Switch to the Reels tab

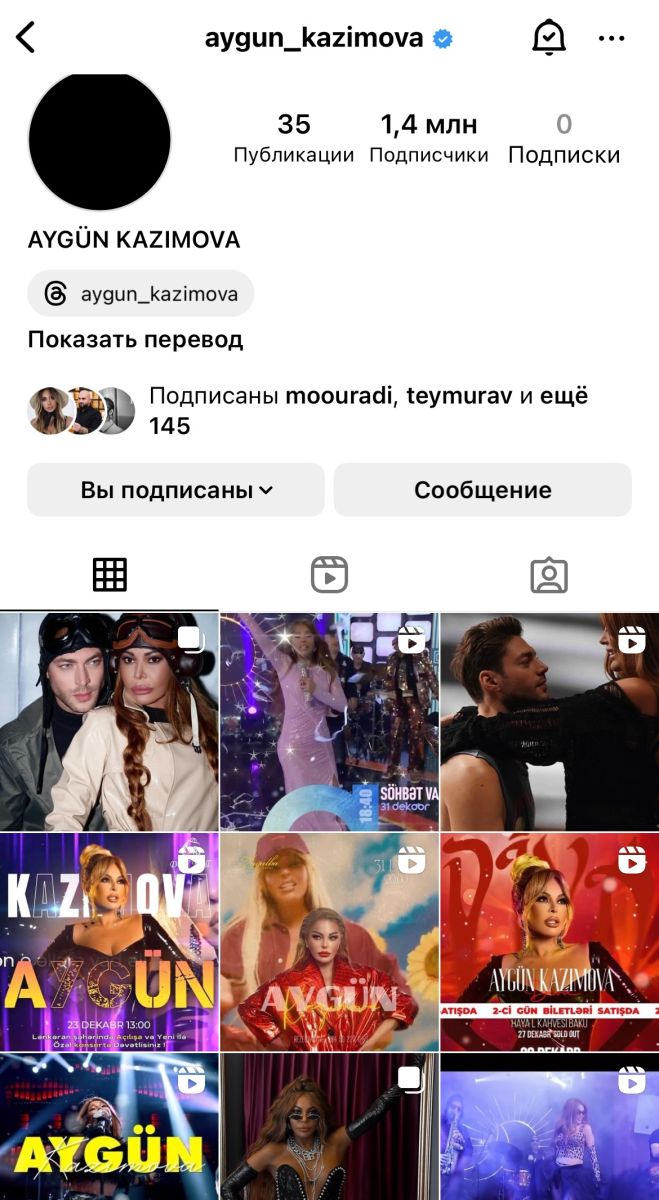(329, 575)
